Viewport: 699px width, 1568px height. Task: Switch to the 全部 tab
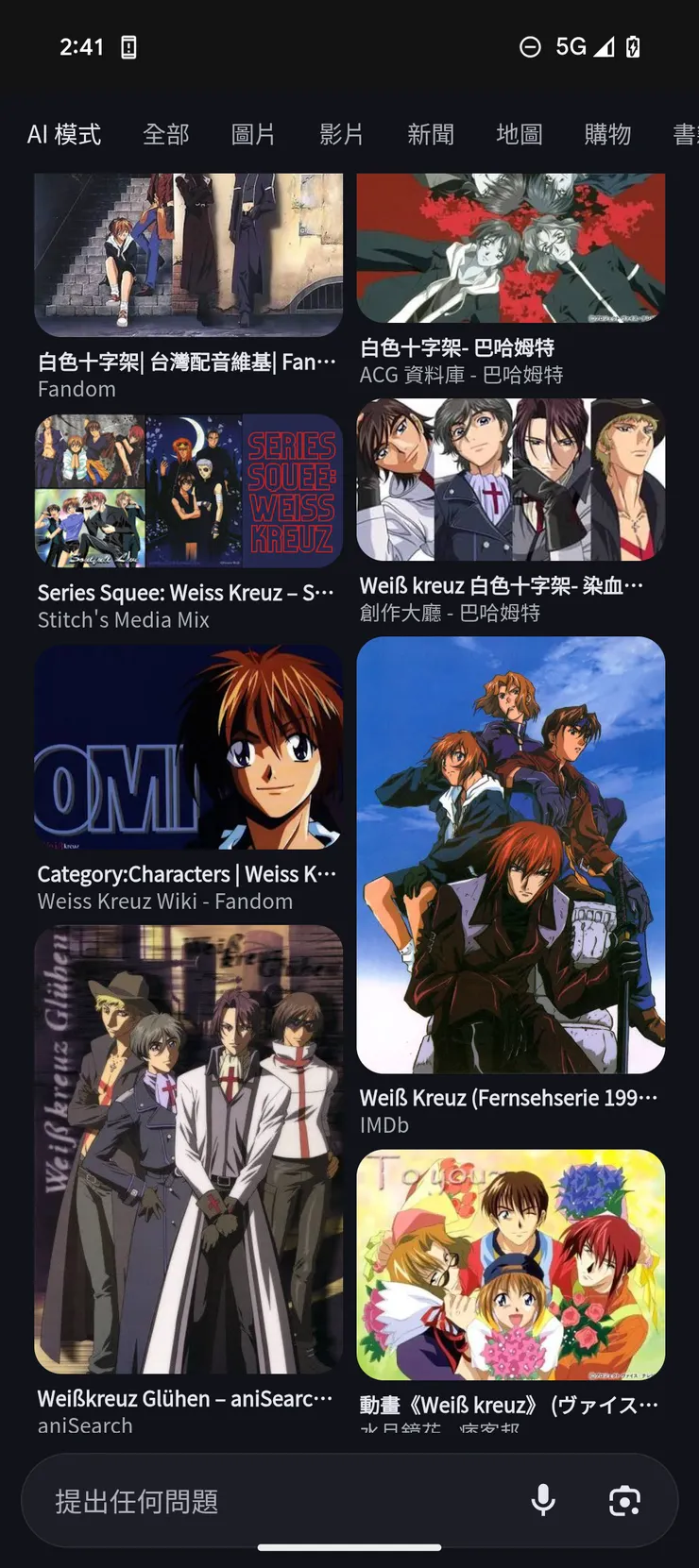166,134
